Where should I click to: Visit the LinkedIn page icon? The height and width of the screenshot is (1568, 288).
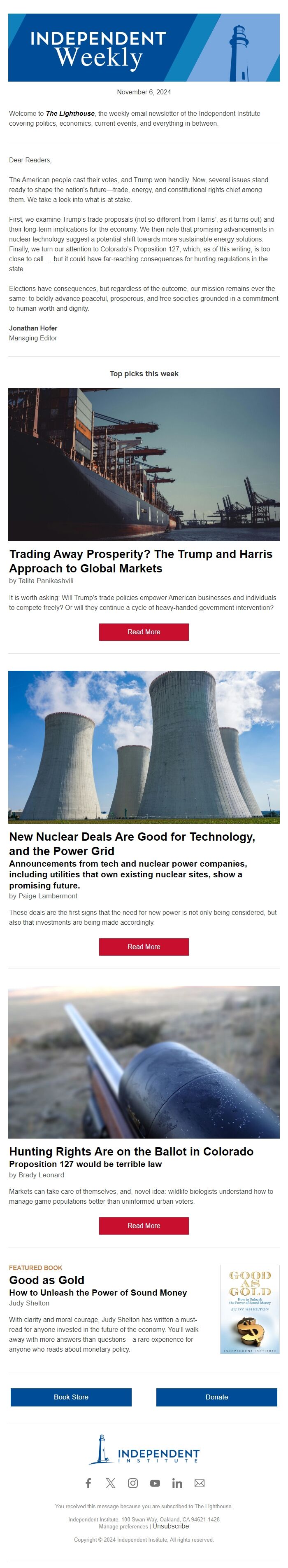[177, 1483]
